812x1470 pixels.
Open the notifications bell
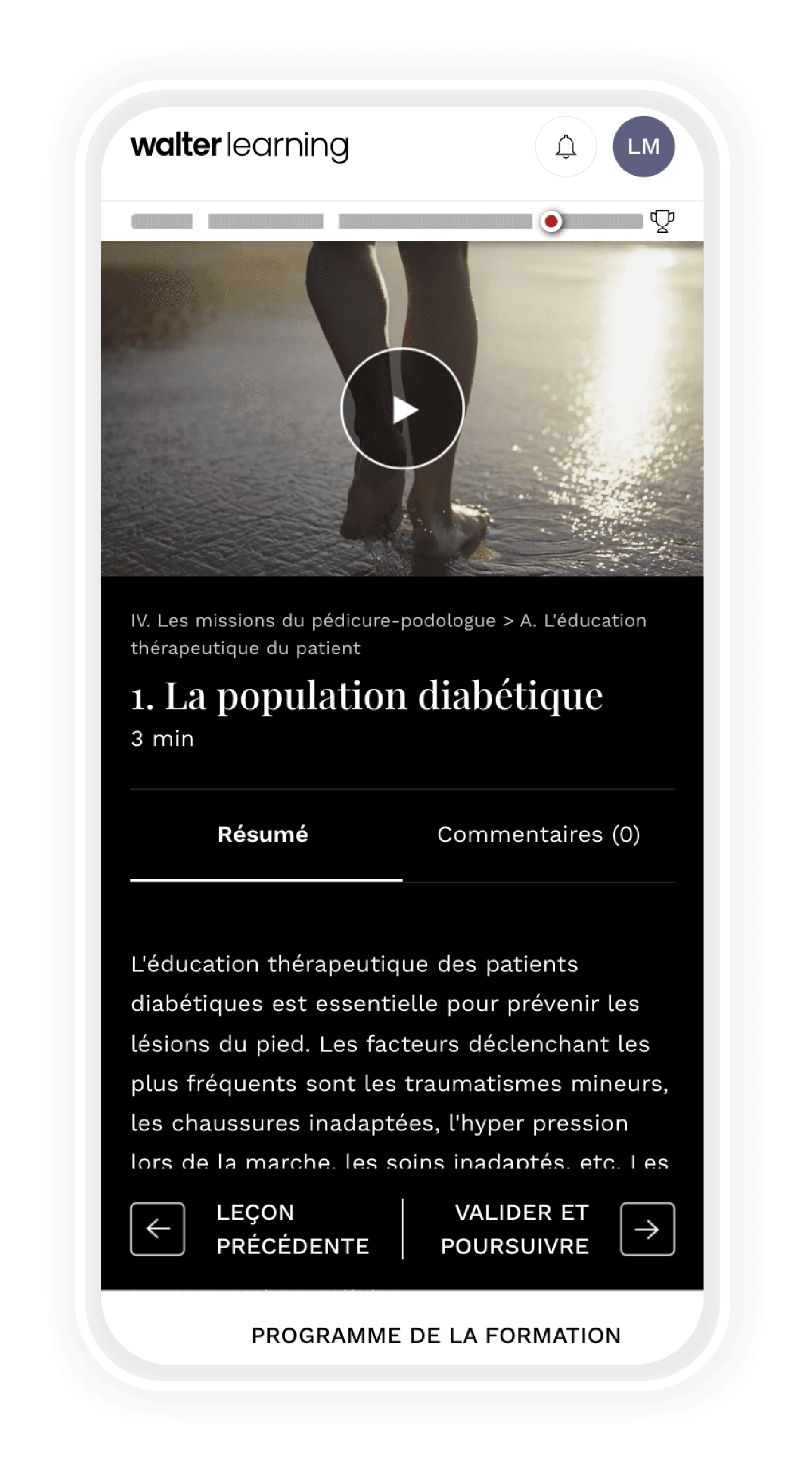(x=565, y=147)
